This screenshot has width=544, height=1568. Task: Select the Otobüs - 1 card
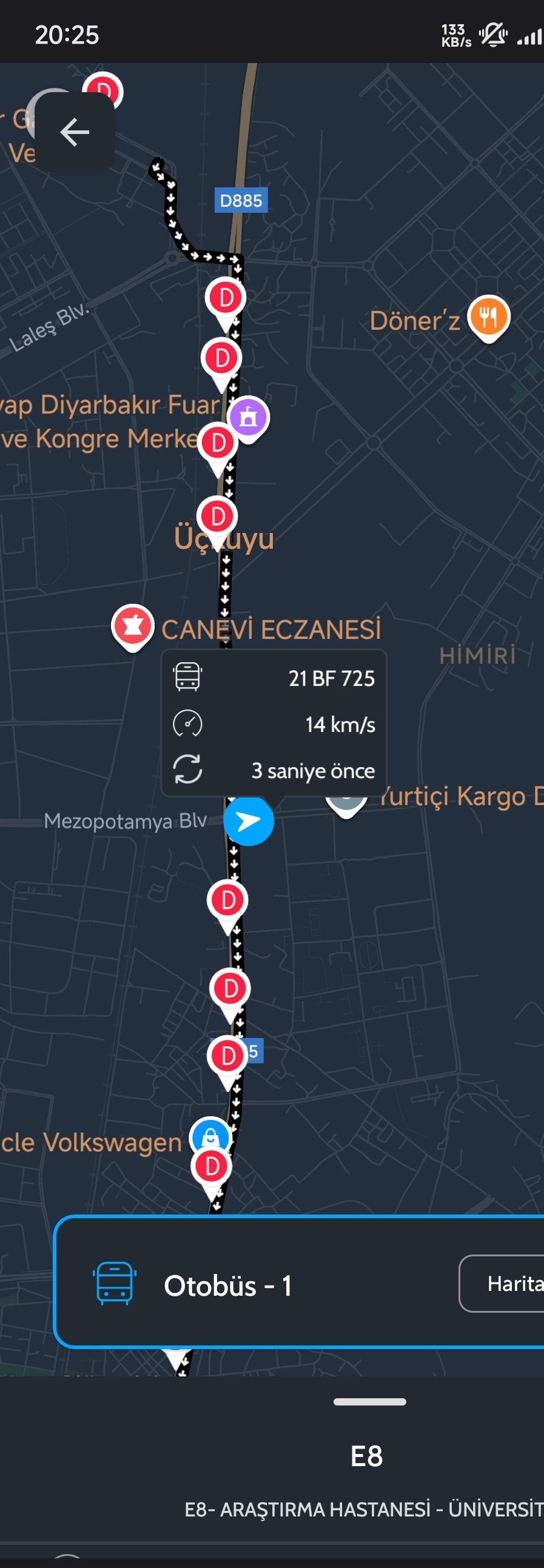(x=243, y=1283)
